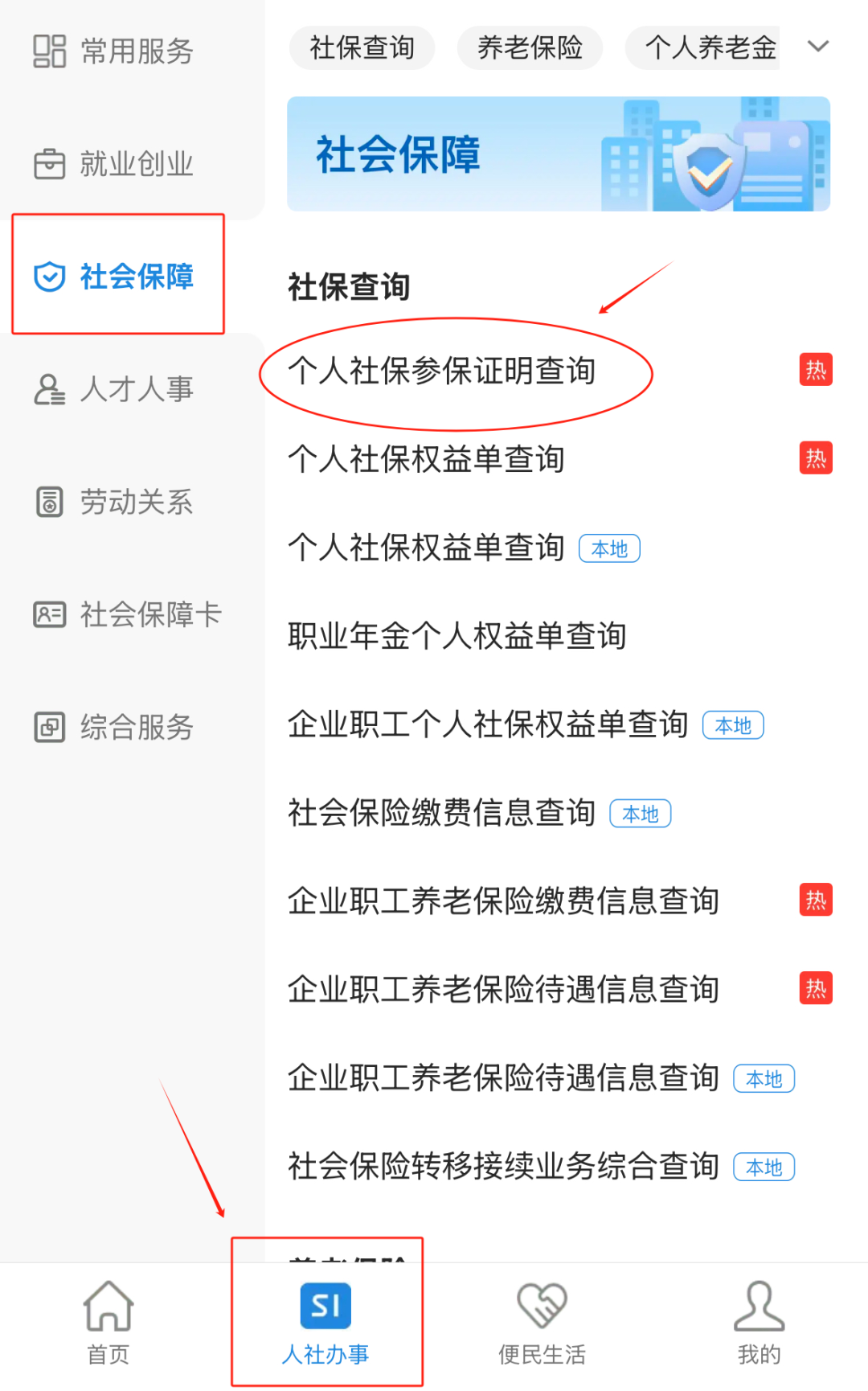Go to the 社会保障卡 category
Screen dimensions: 868x1391
coord(127,614)
